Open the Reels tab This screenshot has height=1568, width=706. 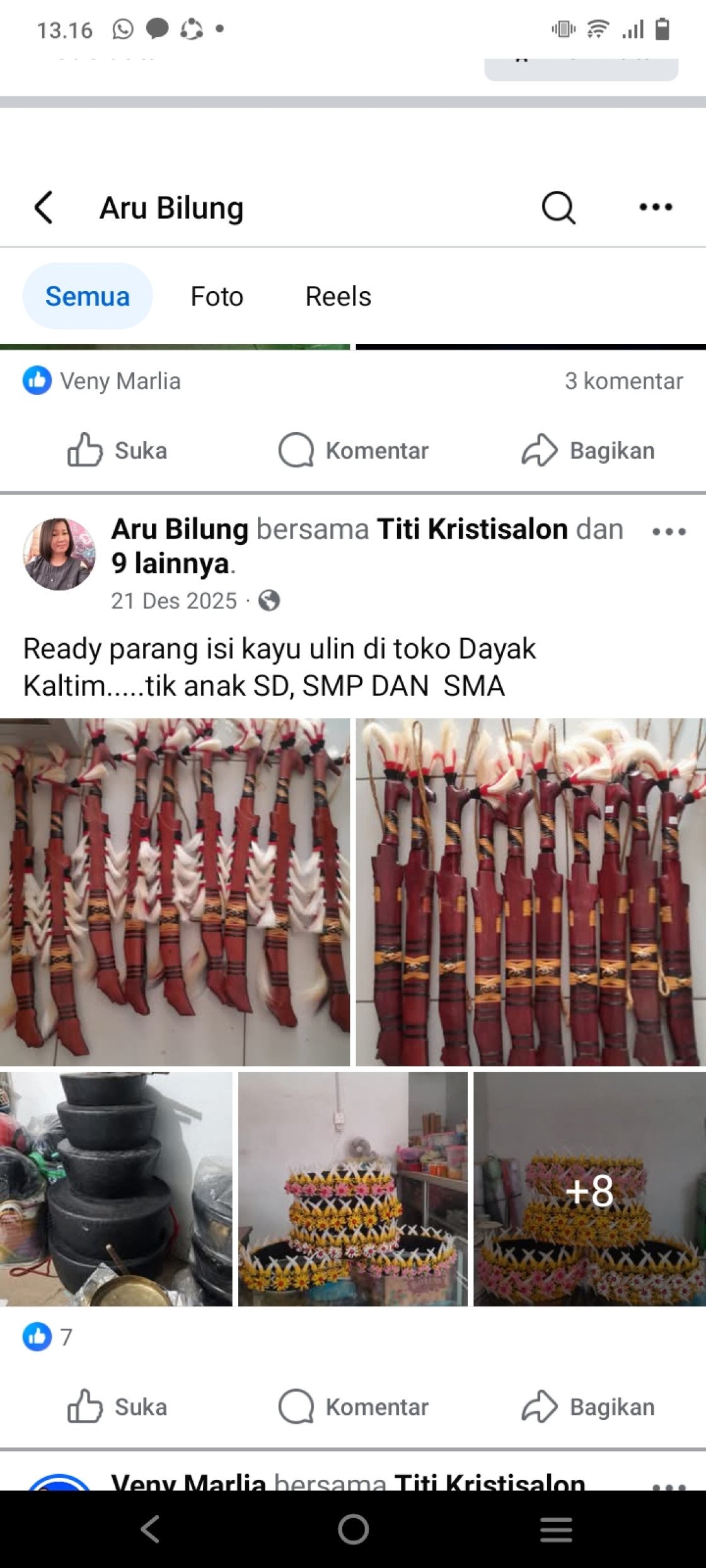(338, 295)
